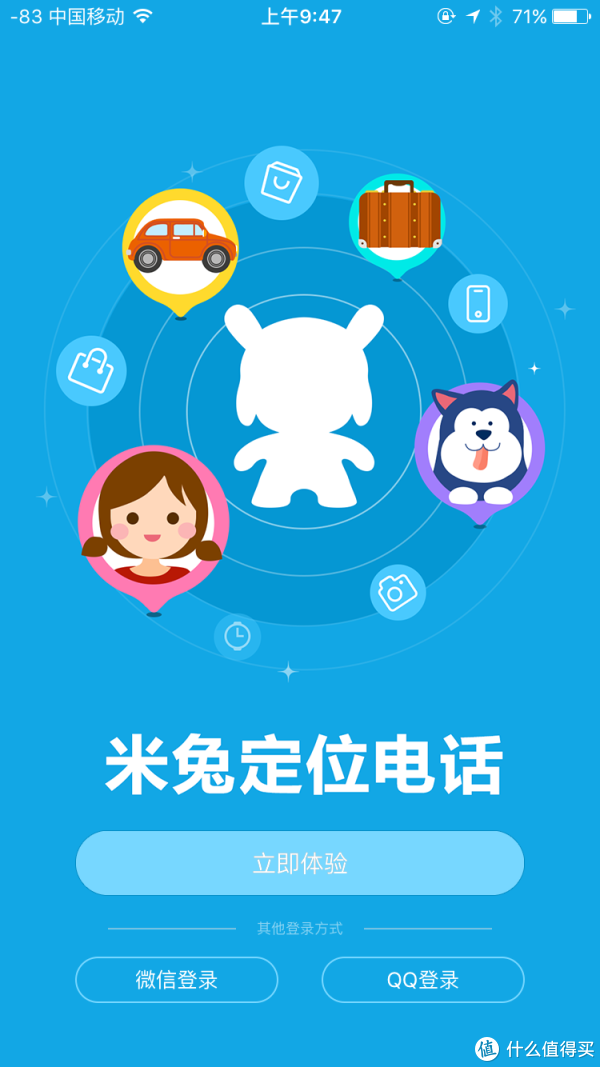Log in with 微信登录
Viewport: 600px width, 1067px height.
pos(177,980)
